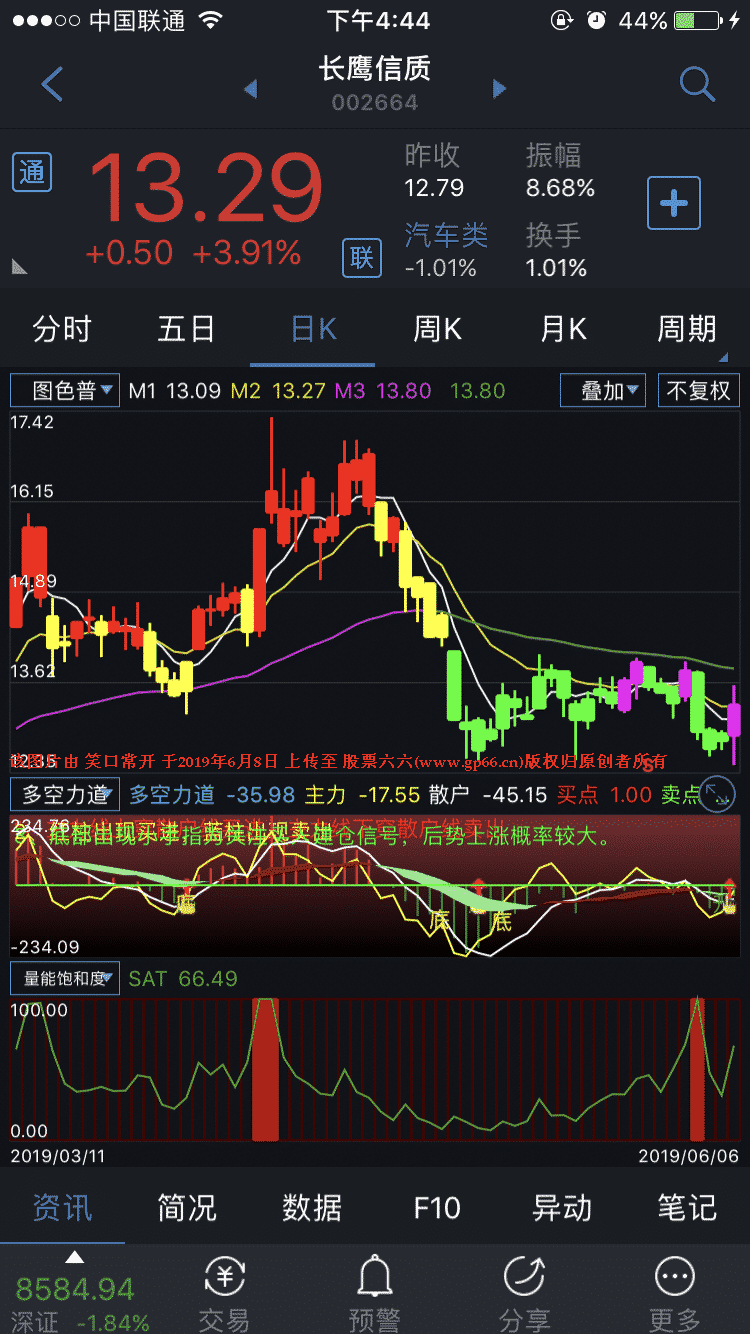750x1334 pixels.
Task: Open the F10 tab
Action: click(437, 1207)
